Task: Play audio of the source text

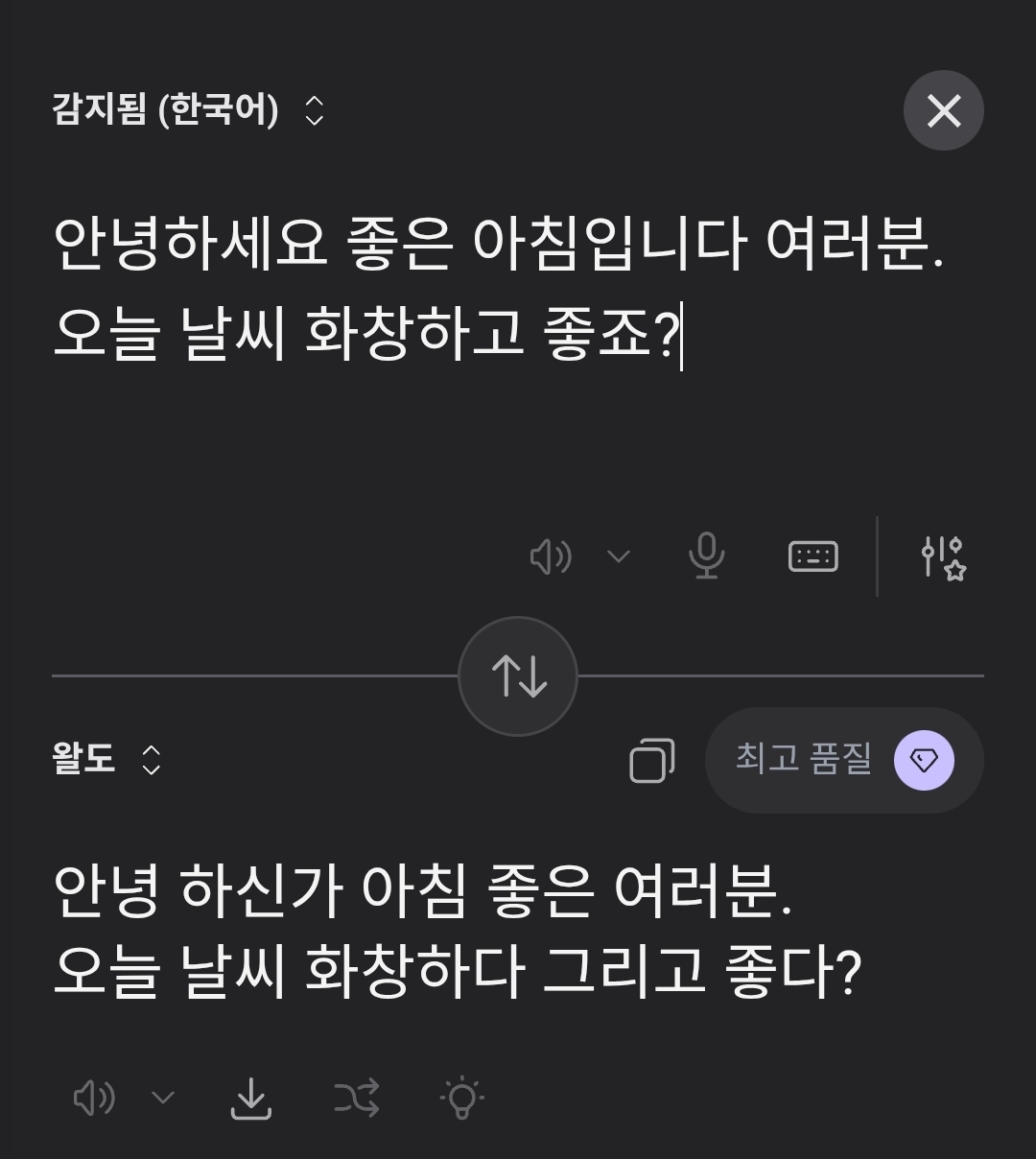Action: pyautogui.click(x=551, y=556)
